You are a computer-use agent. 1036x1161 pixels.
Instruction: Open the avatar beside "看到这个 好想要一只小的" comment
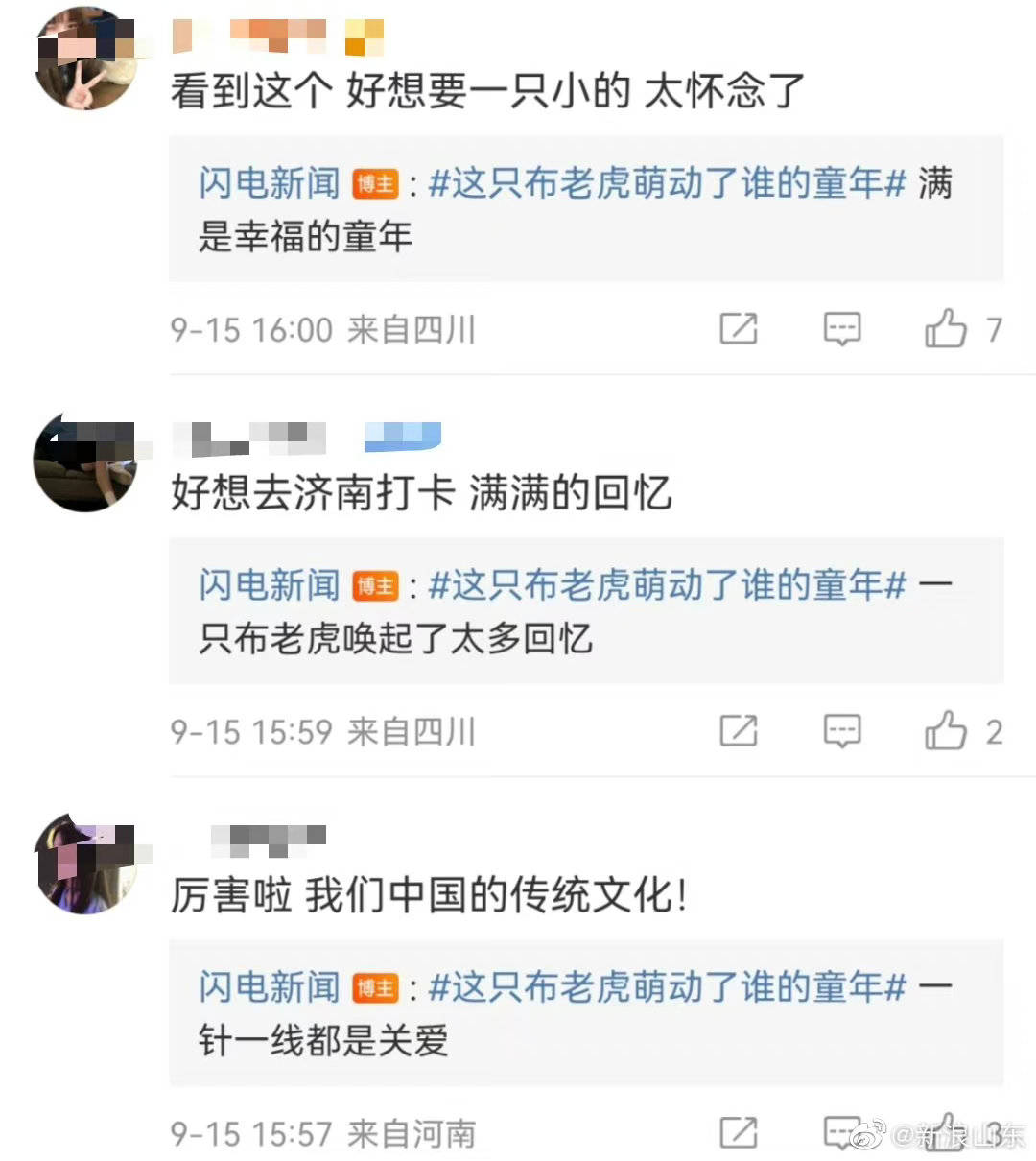point(82,59)
